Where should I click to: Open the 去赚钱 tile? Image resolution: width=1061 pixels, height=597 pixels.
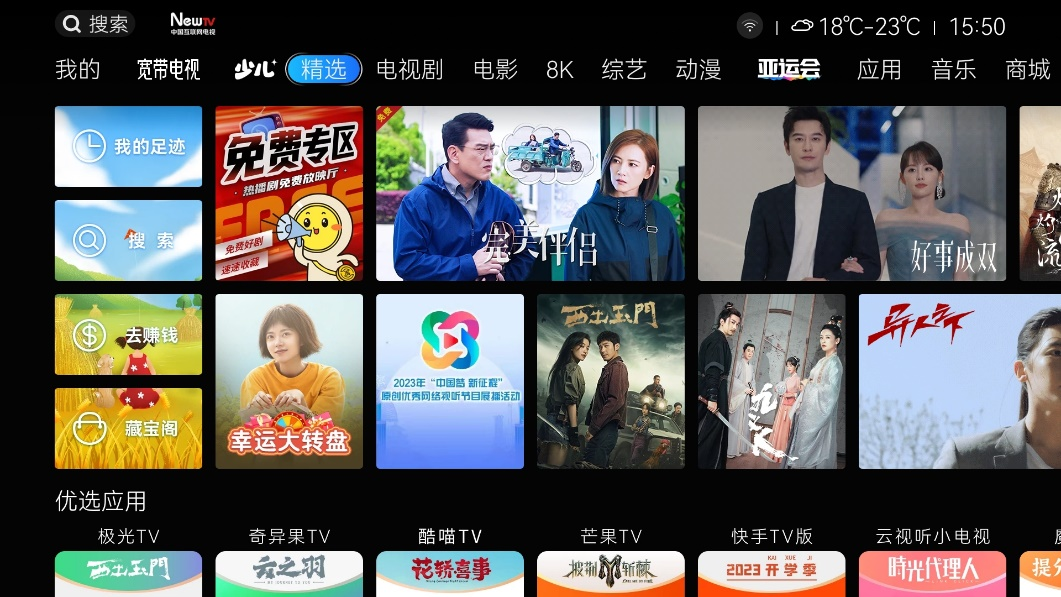(x=128, y=335)
